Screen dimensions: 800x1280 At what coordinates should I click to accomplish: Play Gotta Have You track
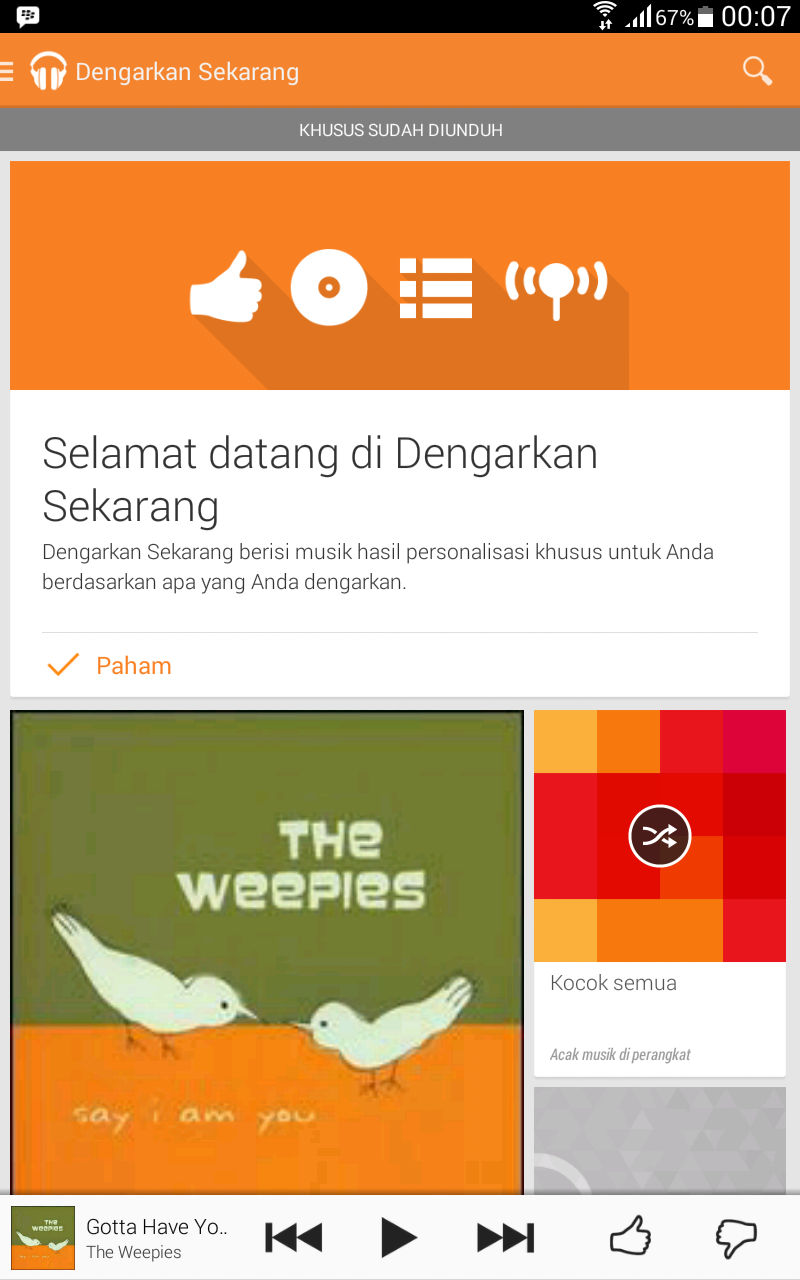point(399,1238)
